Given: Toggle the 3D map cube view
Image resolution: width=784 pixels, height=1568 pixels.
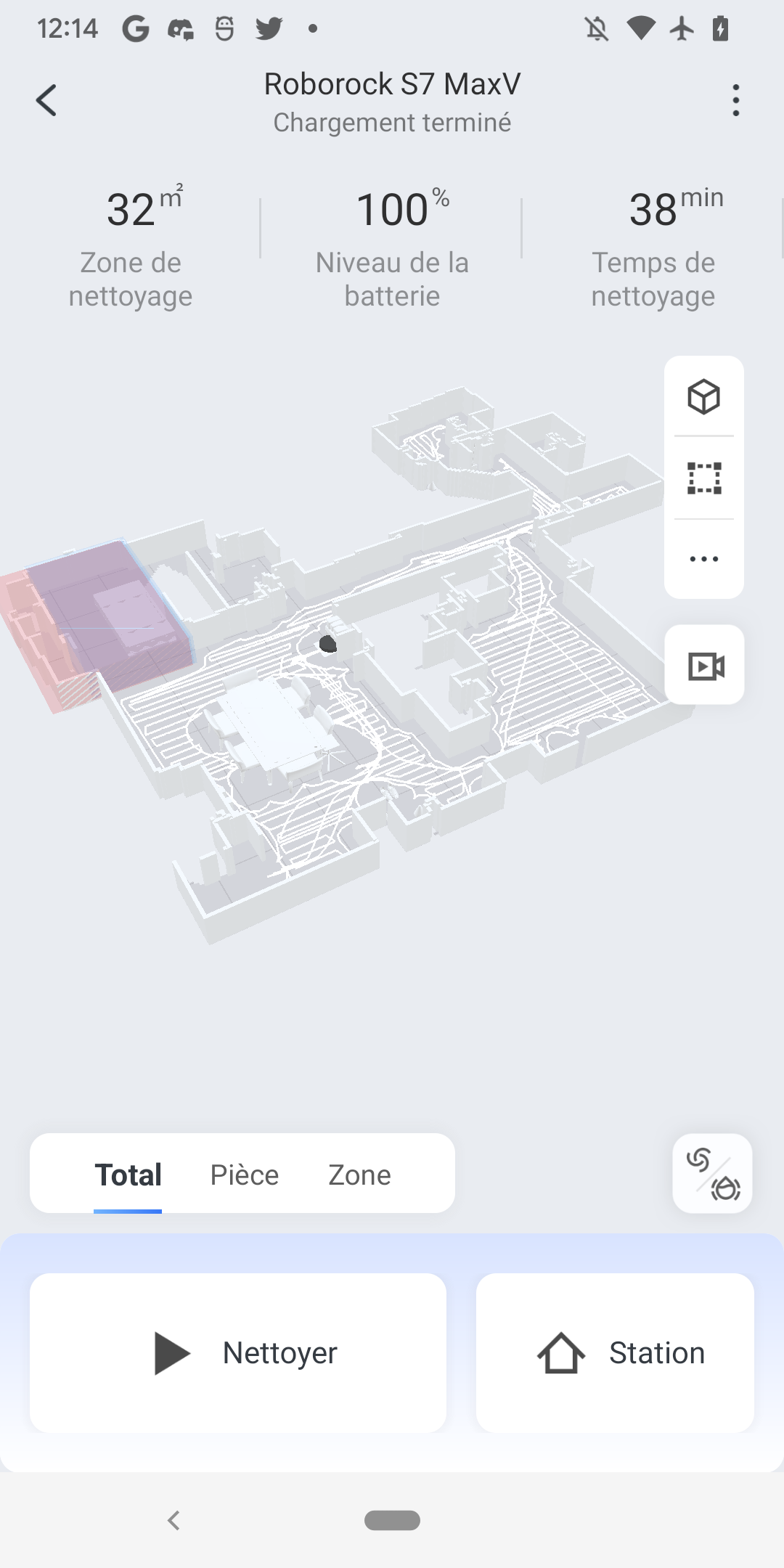Looking at the screenshot, I should click(x=703, y=397).
